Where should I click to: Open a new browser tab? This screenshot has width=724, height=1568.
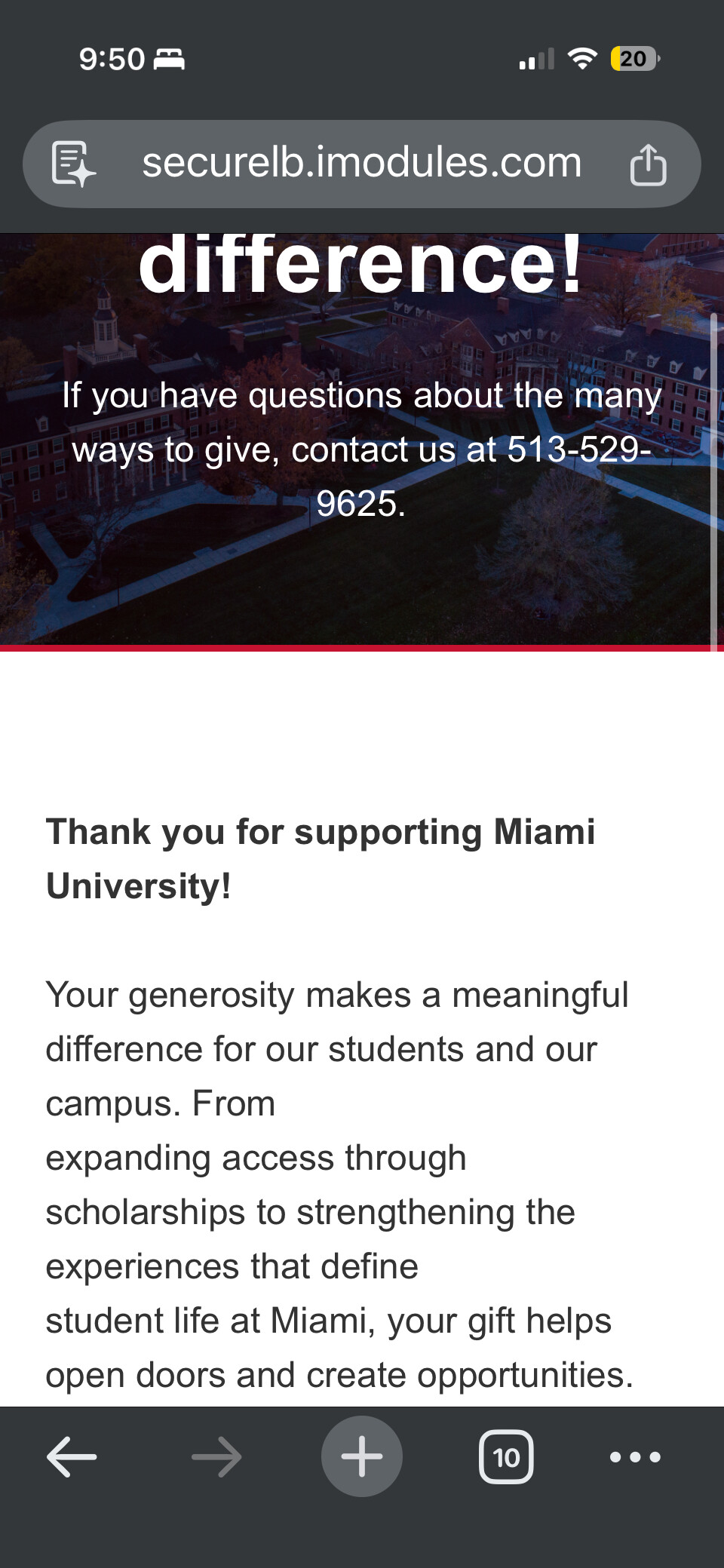point(362,1456)
